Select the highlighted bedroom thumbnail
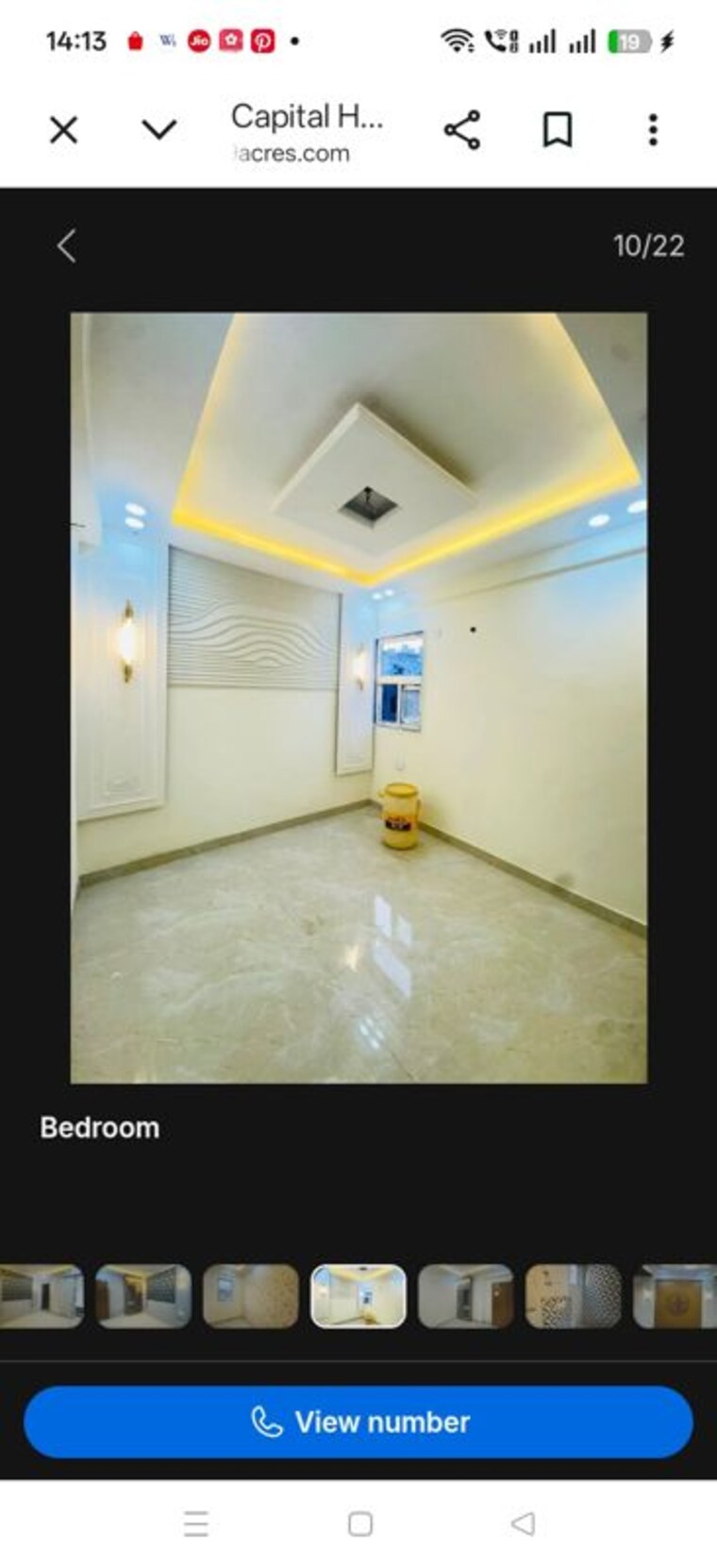717x1568 pixels. (358, 1296)
